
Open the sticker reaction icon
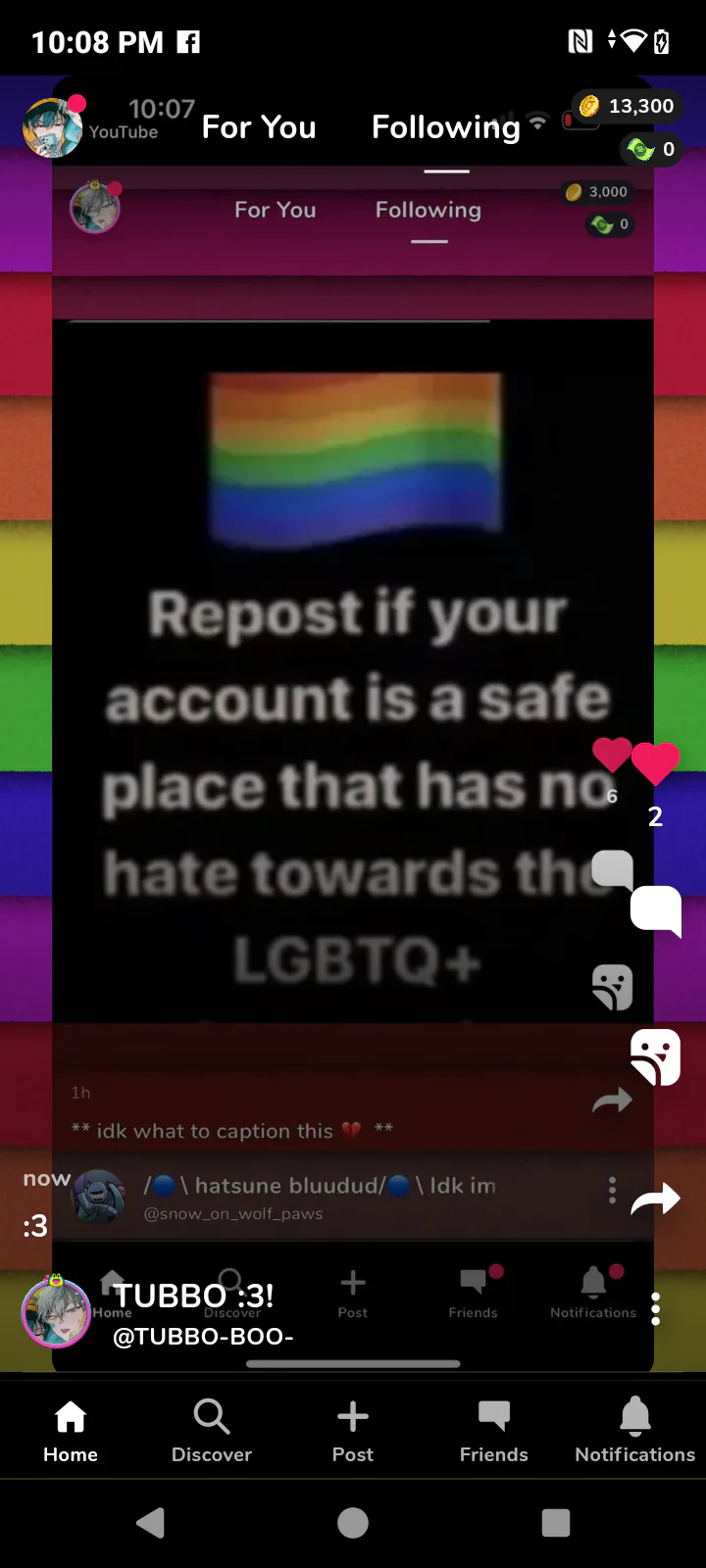point(656,1056)
